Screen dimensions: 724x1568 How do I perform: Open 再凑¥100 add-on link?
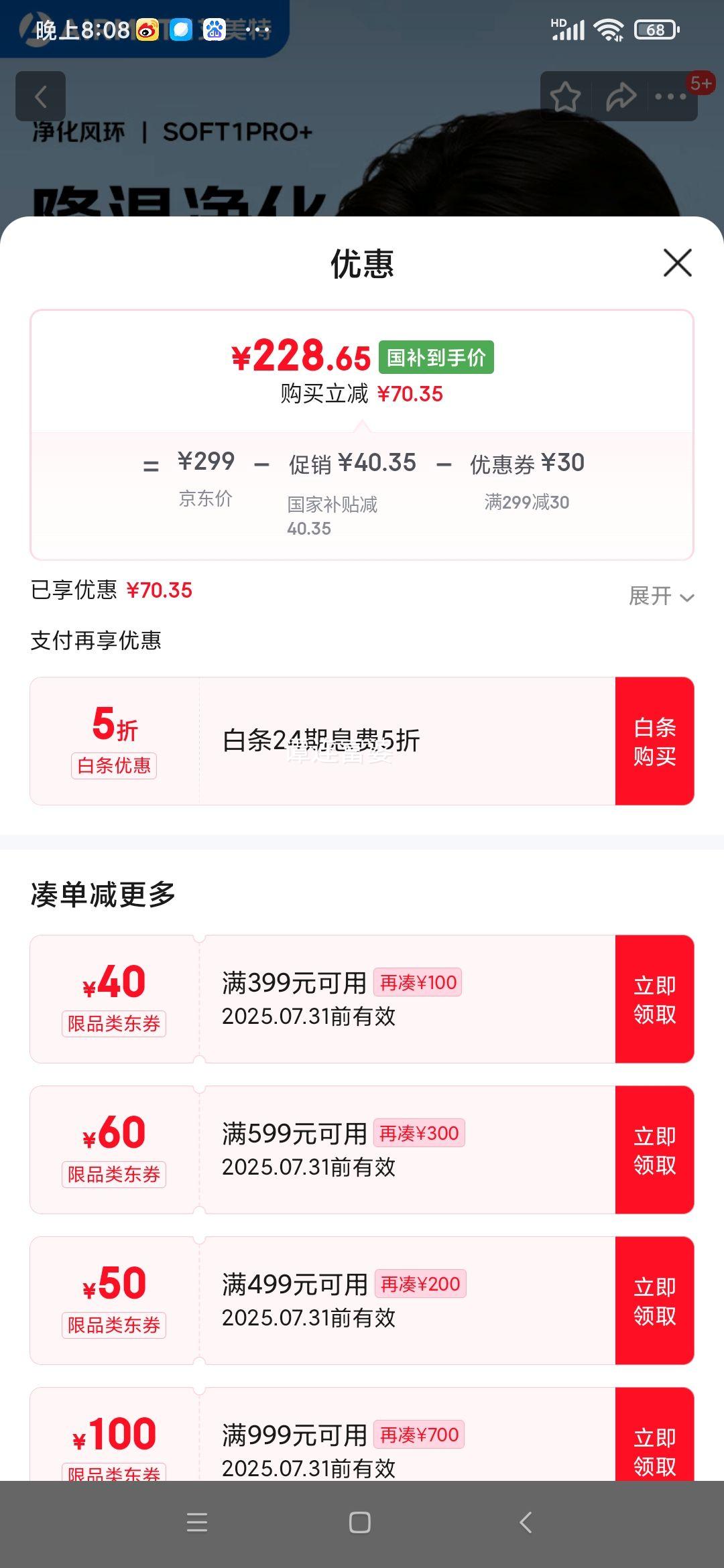(x=418, y=982)
